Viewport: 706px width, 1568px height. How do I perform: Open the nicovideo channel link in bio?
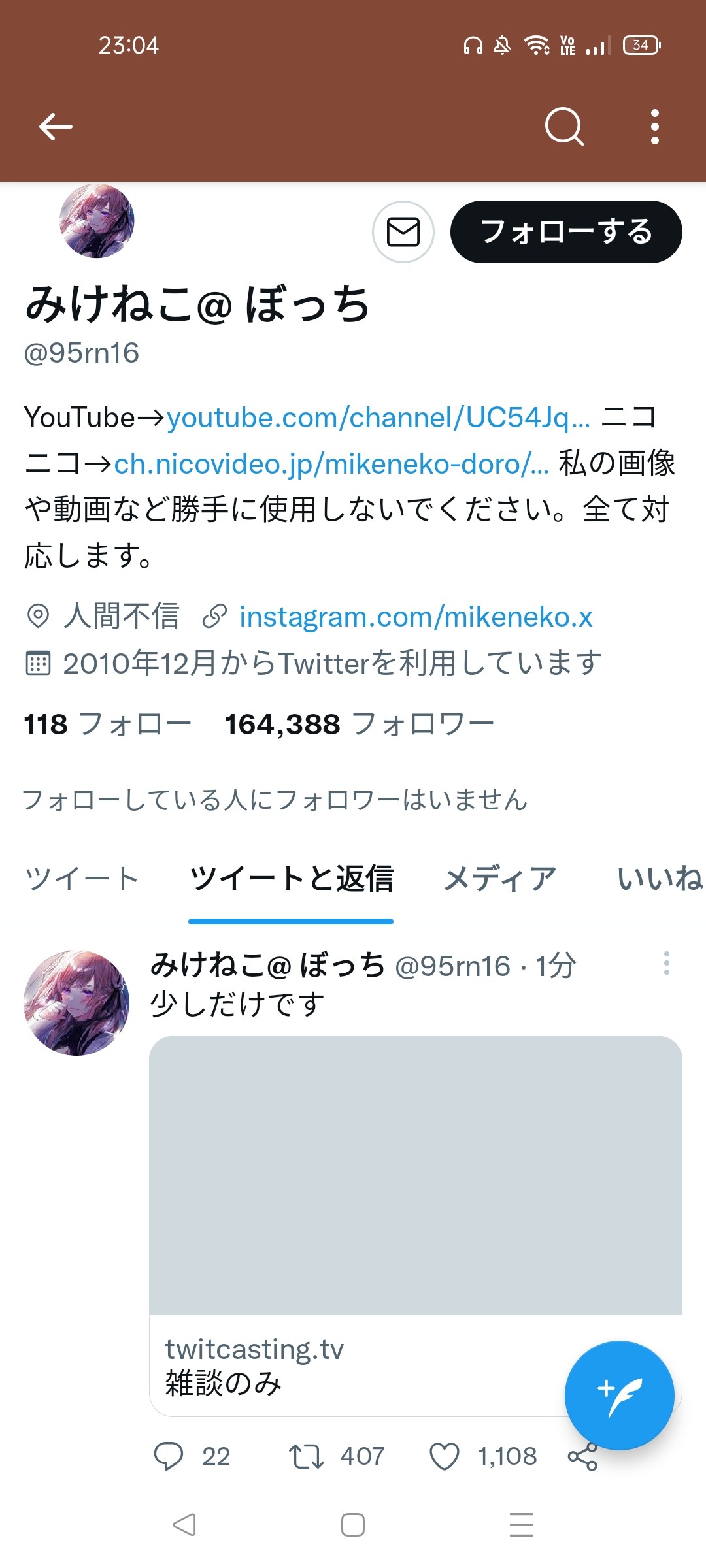click(x=331, y=465)
